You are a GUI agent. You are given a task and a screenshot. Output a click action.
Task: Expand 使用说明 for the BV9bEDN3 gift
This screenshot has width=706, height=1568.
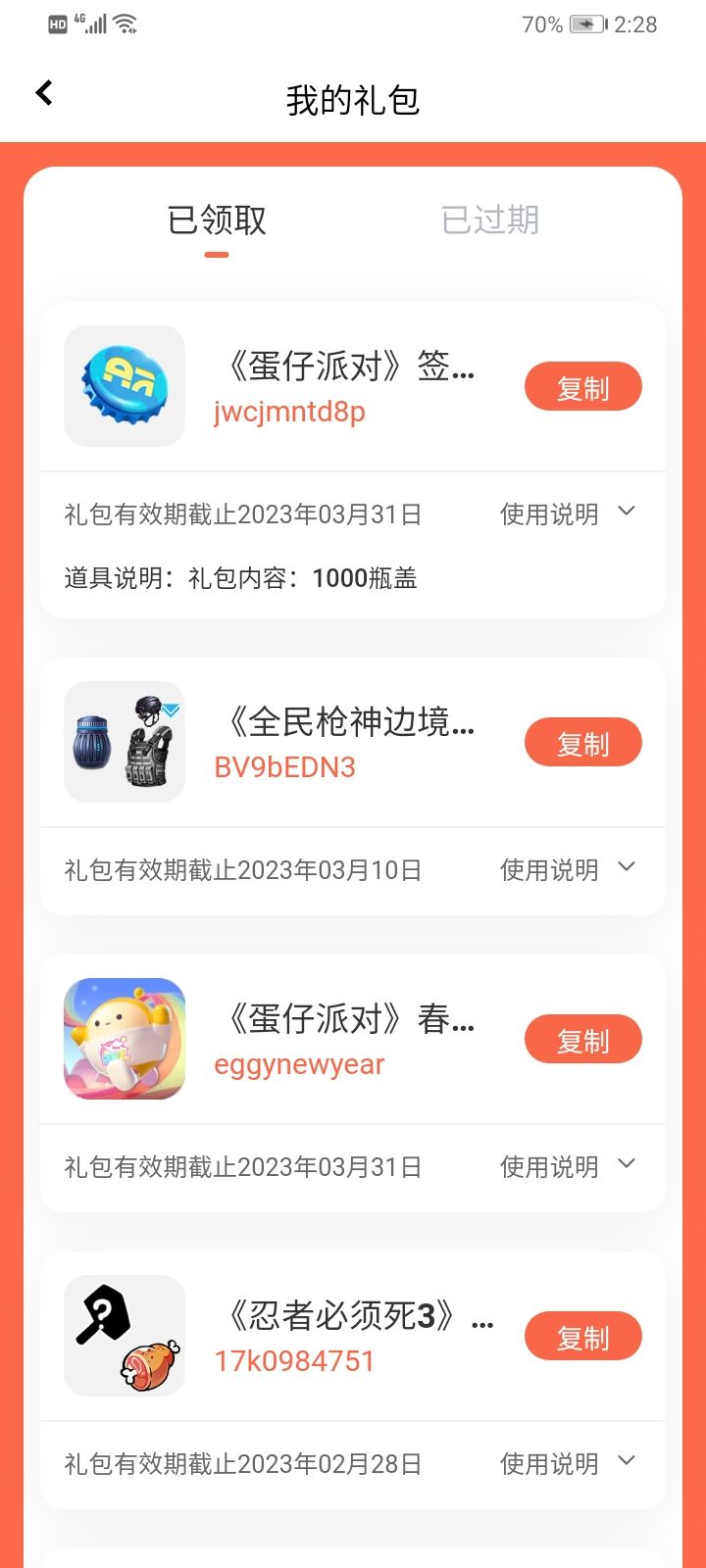[569, 869]
